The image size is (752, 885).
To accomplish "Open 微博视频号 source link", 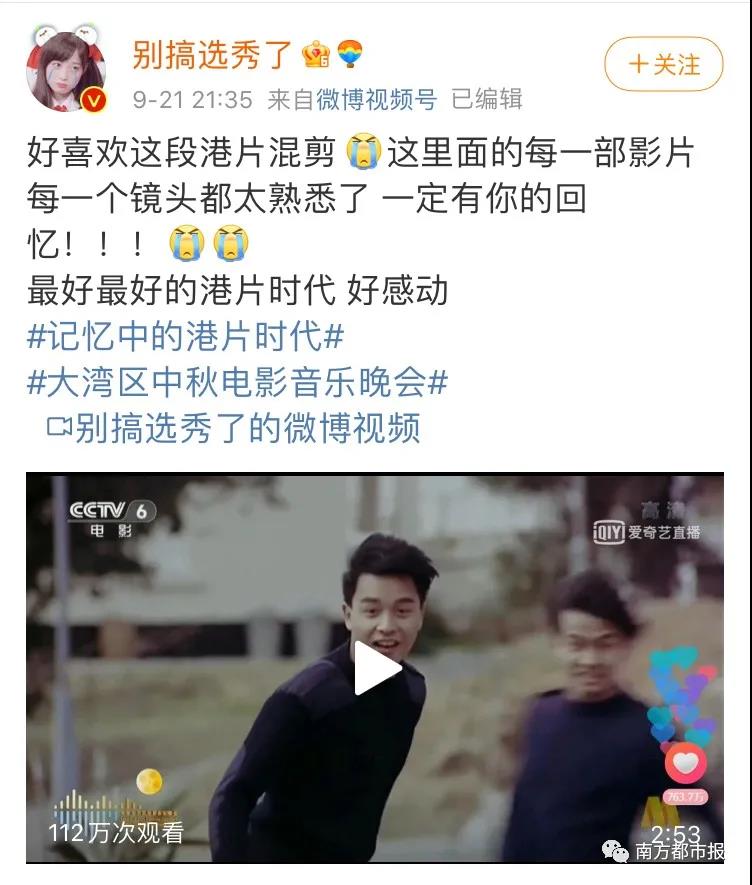I will [x=377, y=99].
